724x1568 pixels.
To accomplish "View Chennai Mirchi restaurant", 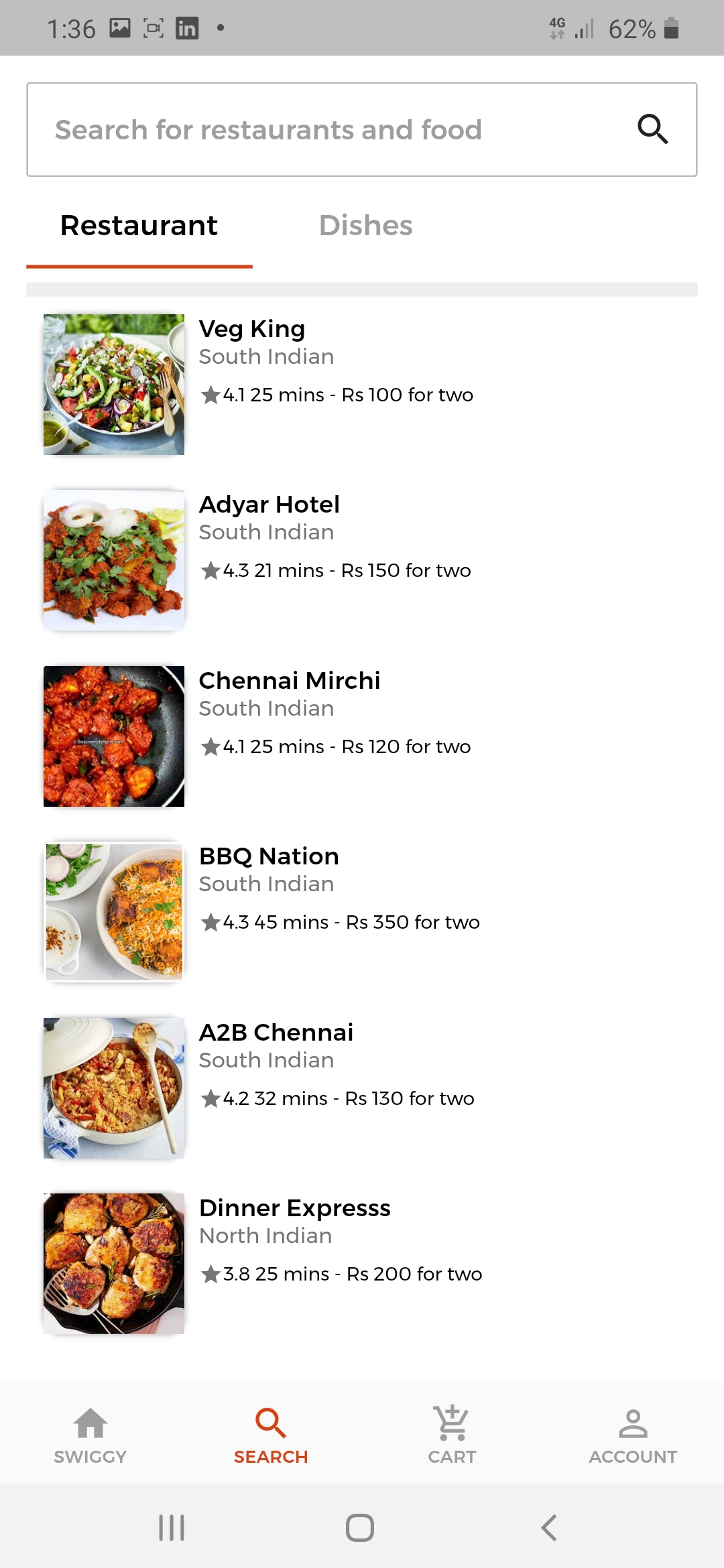I will (x=362, y=736).
